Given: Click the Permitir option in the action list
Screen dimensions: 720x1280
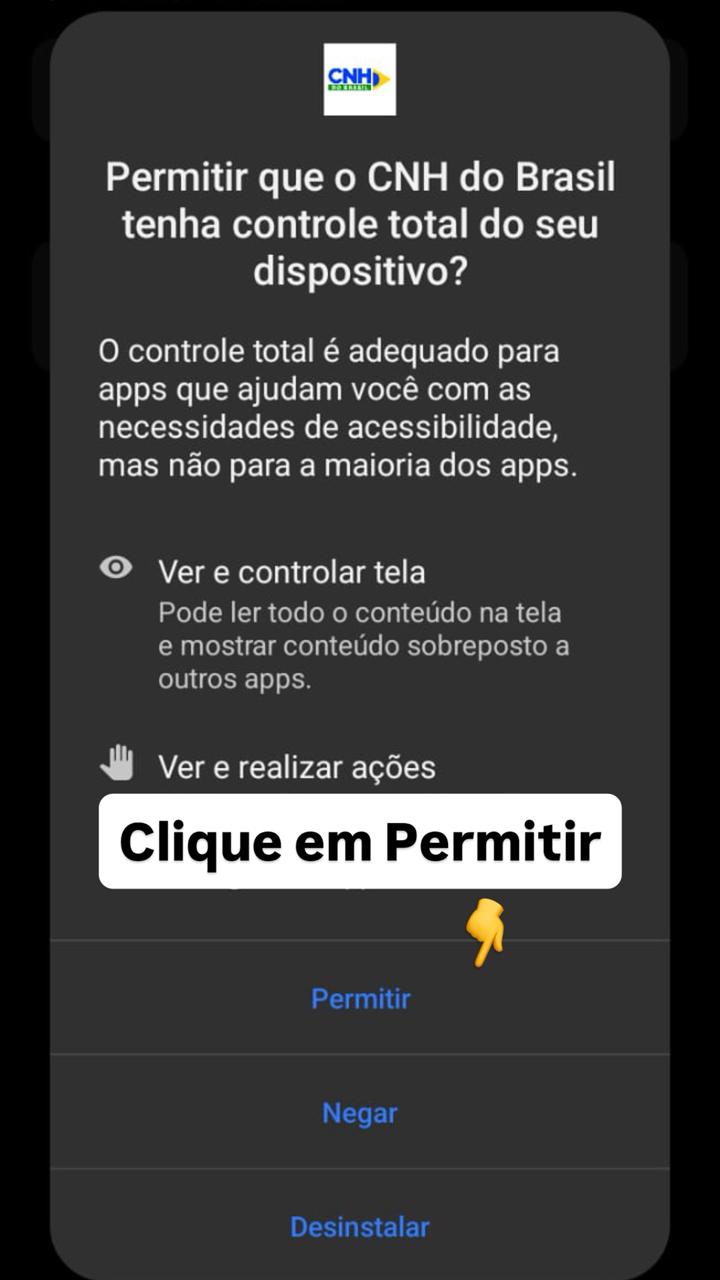Looking at the screenshot, I should 360,997.
